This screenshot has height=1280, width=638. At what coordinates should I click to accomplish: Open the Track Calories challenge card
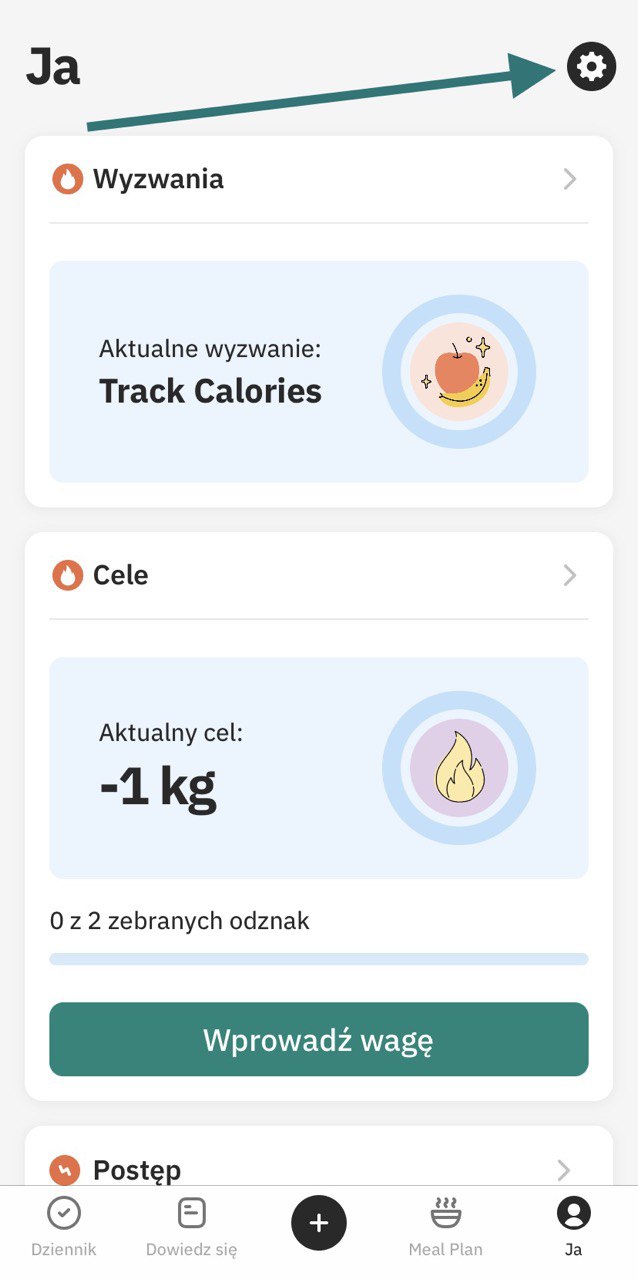point(318,372)
